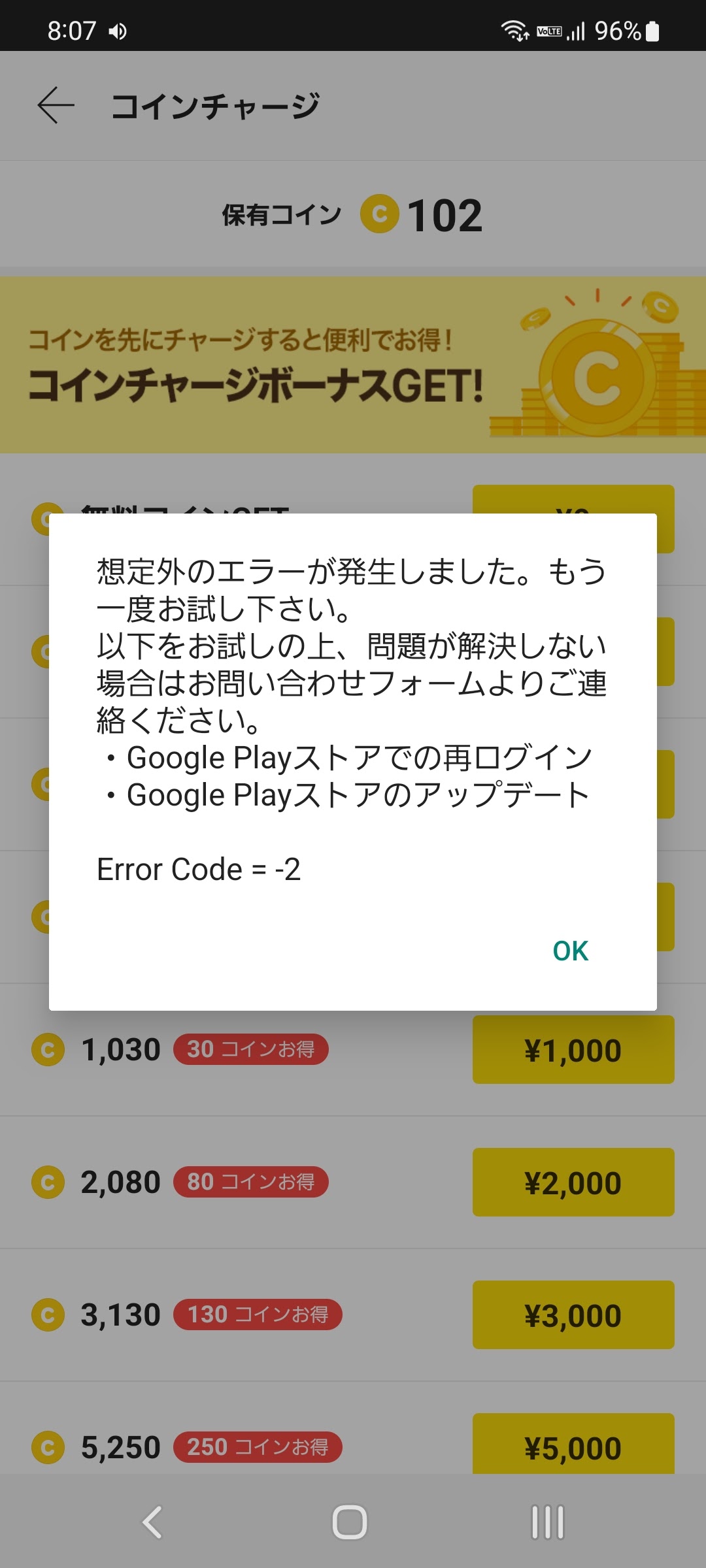Viewport: 706px width, 1568px height.
Task: Select the ¥3,000 charge option
Action: coord(573,1314)
